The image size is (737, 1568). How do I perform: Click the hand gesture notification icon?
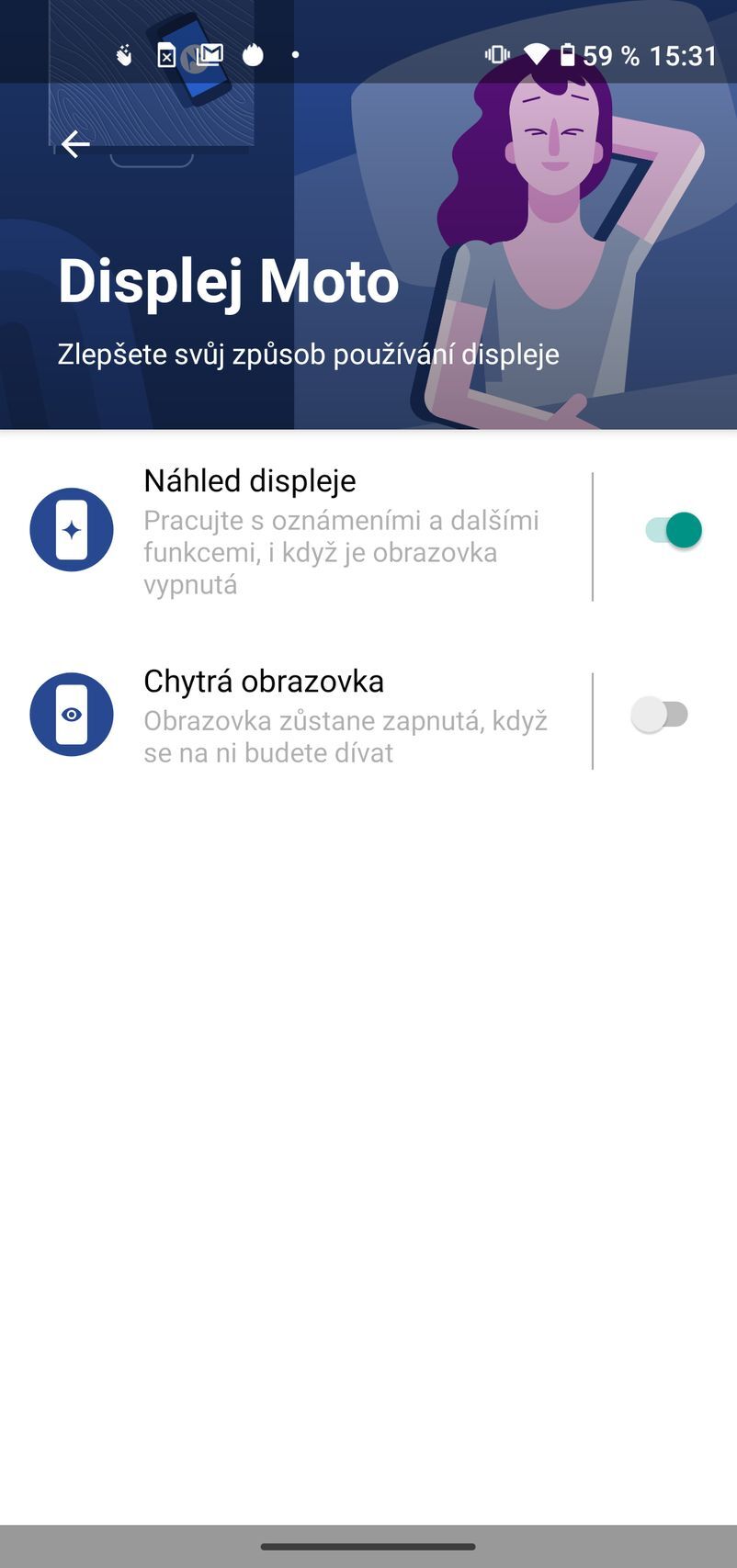(x=124, y=55)
